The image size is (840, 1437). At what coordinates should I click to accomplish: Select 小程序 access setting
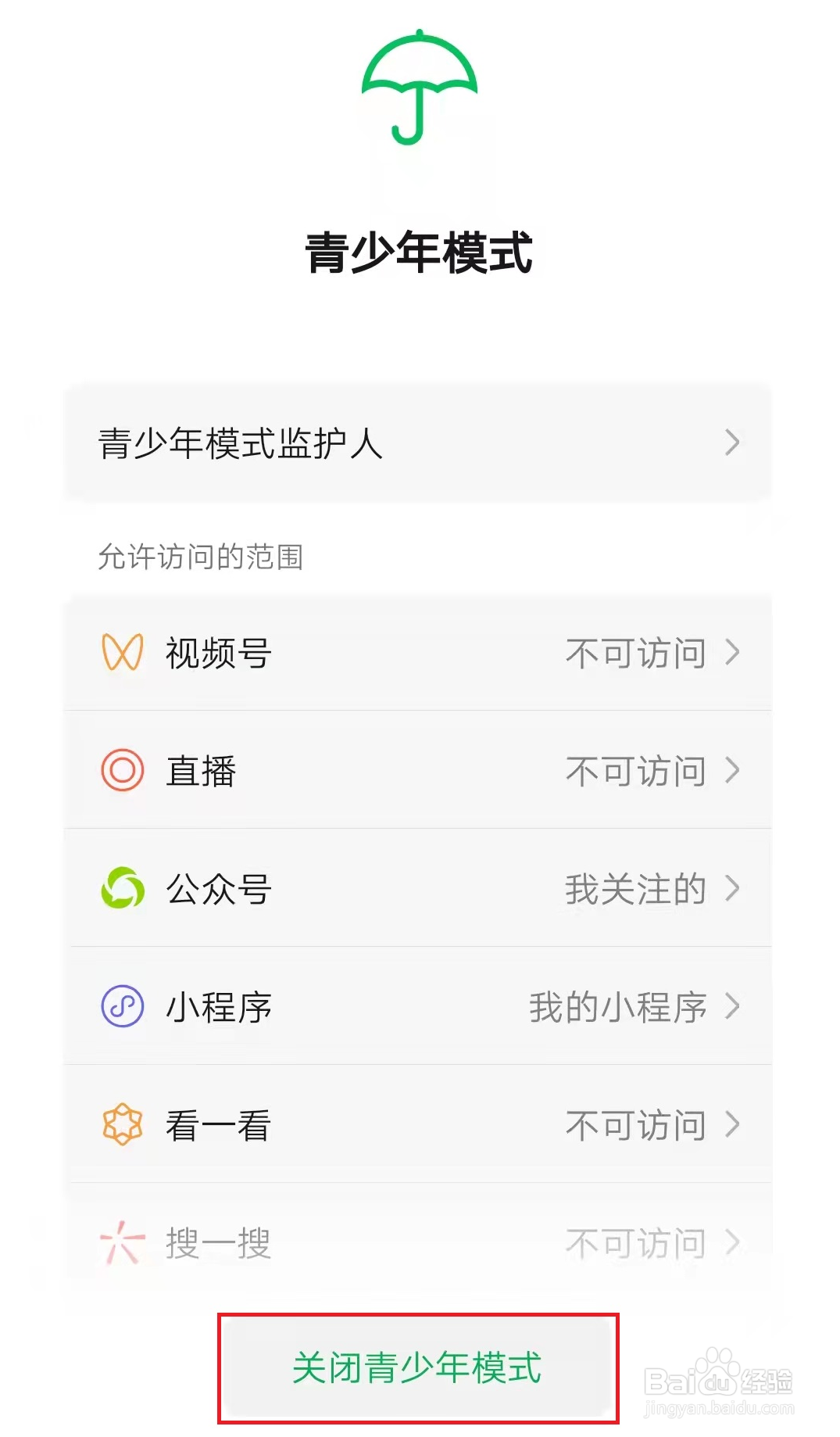click(417, 1007)
